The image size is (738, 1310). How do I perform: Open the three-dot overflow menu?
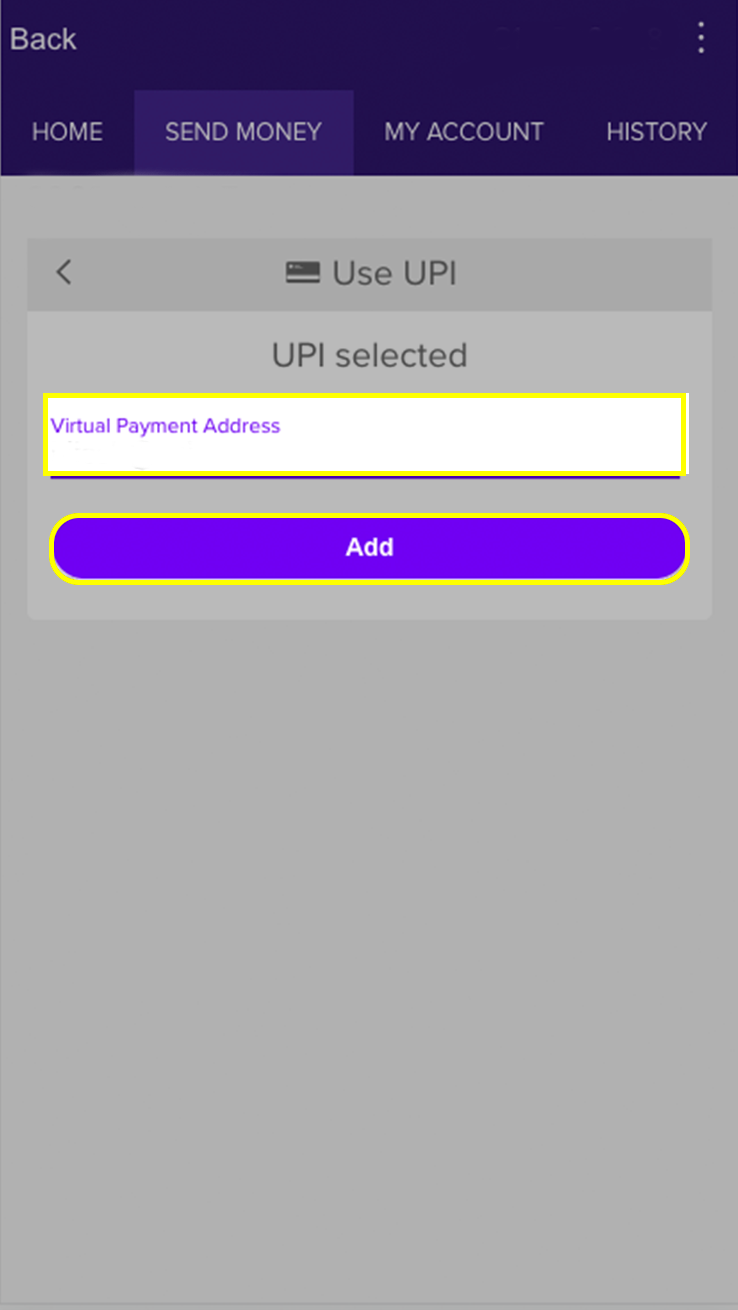coord(701,38)
